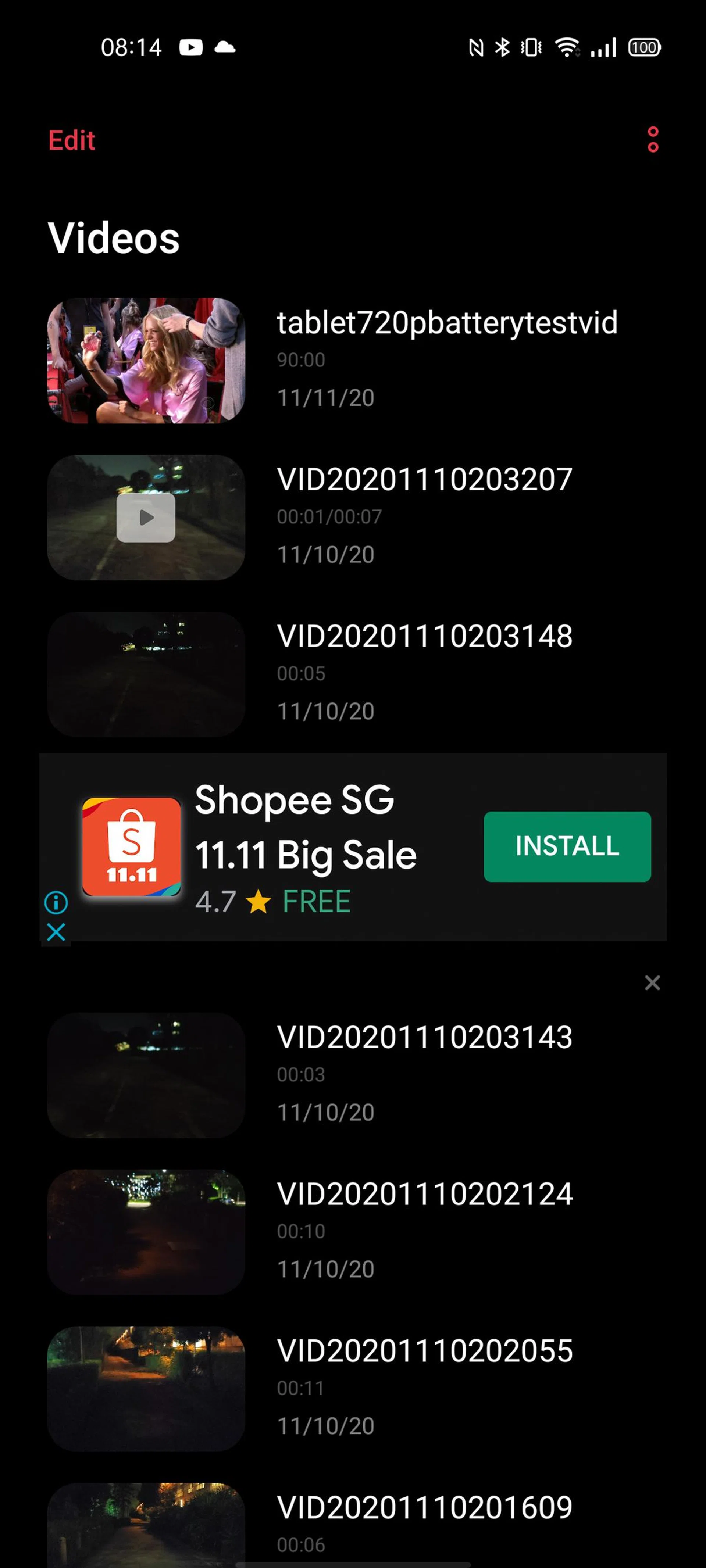Close the Shopee ad with blue X
This screenshot has height=1568, width=706.
[56, 932]
